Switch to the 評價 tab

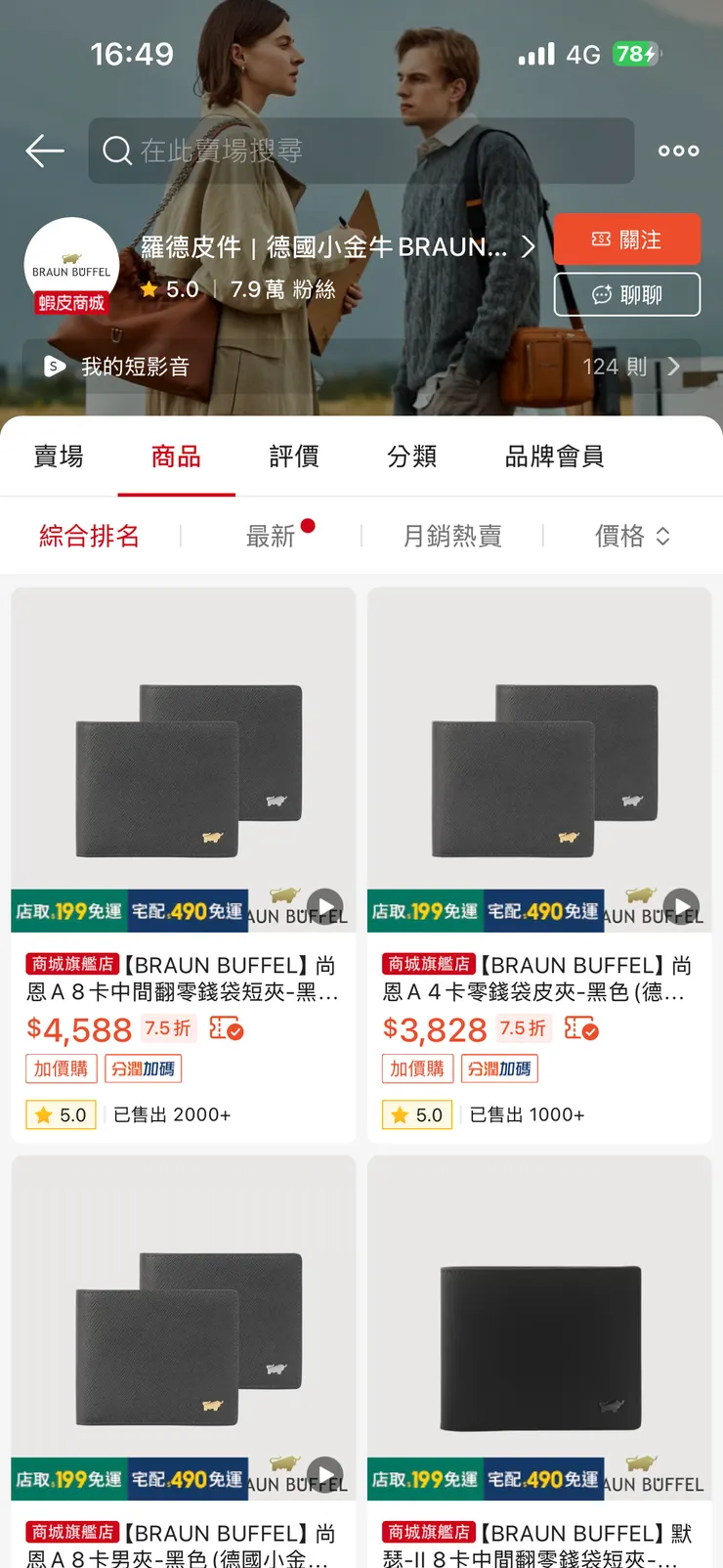294,457
